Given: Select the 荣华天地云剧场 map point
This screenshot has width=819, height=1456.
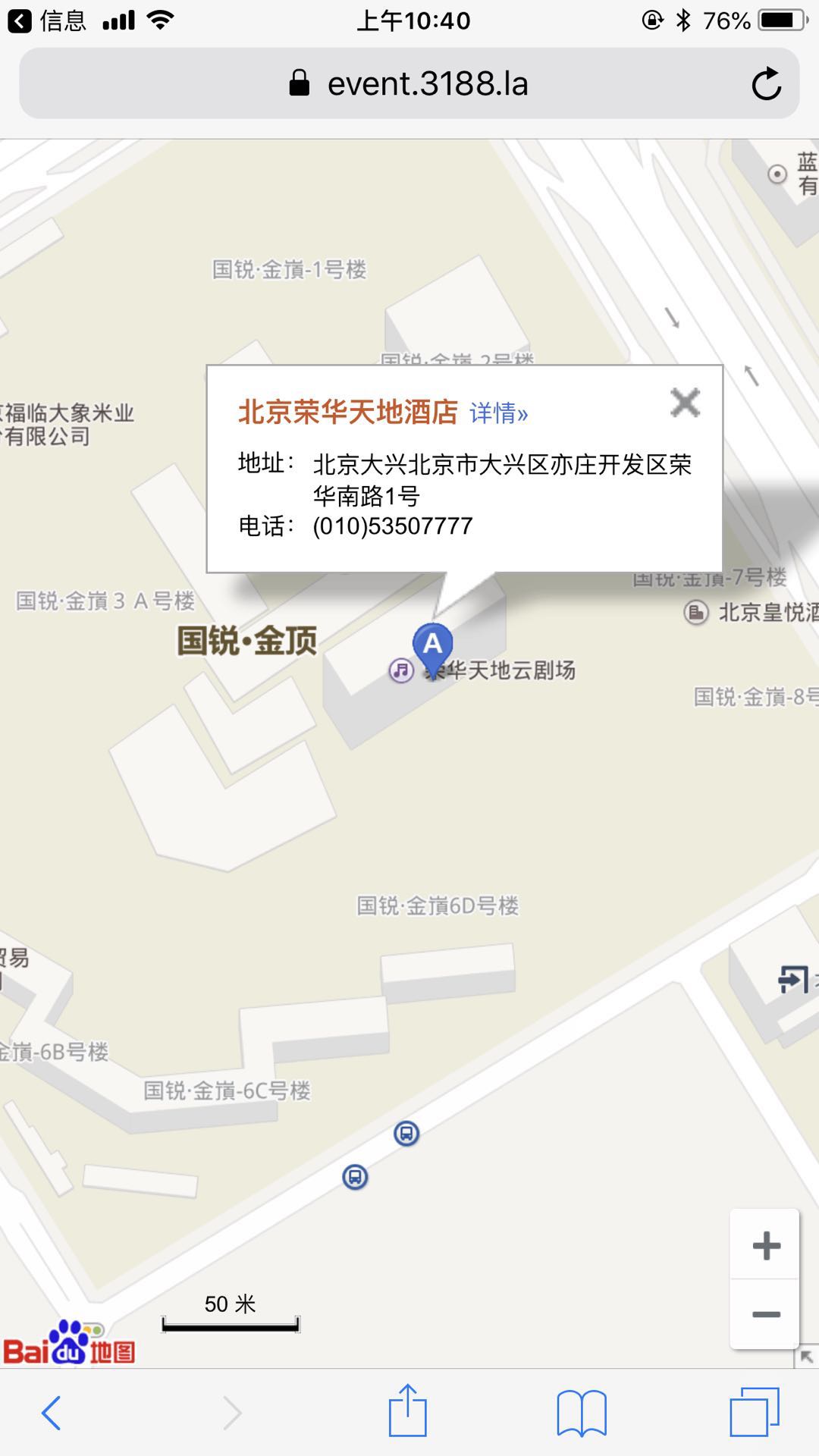Looking at the screenshot, I should (401, 670).
